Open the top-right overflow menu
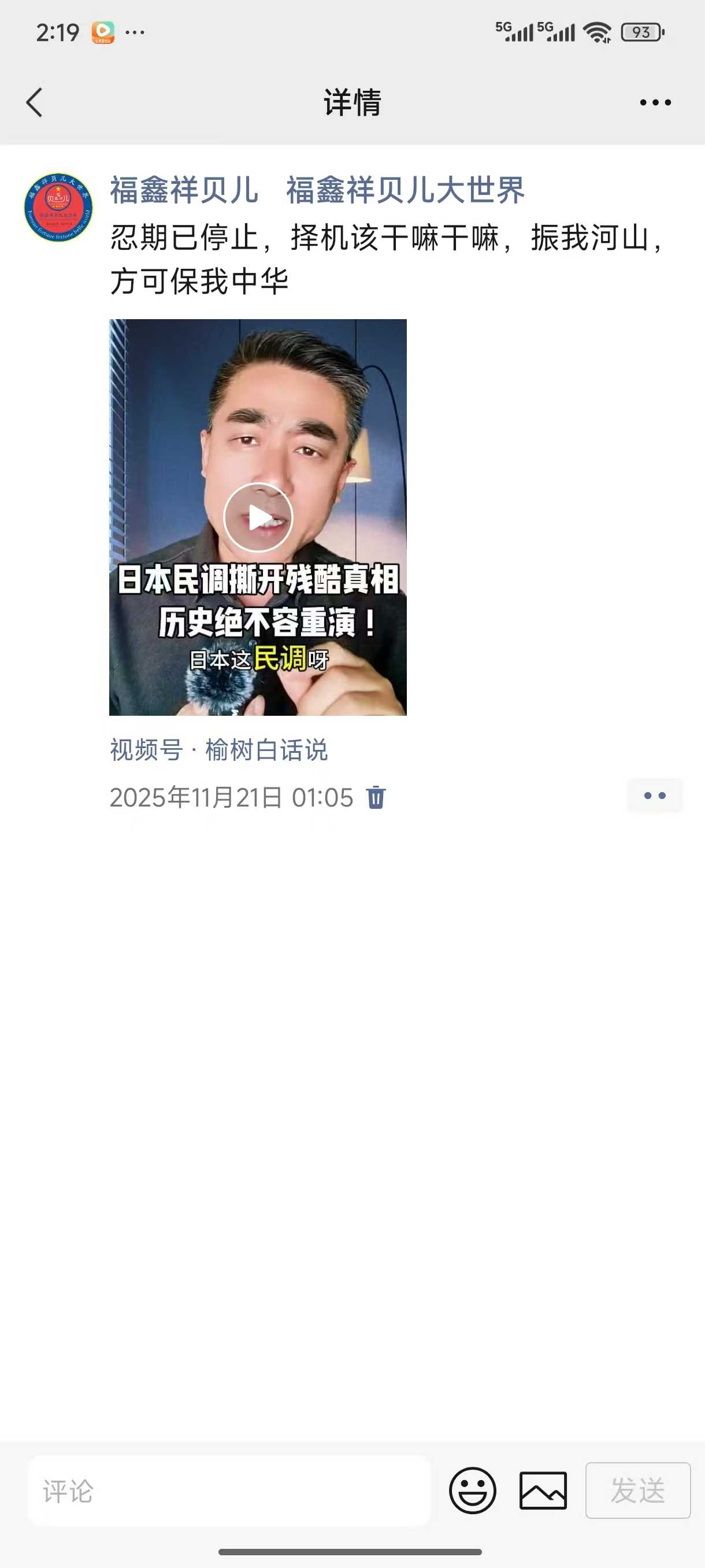The image size is (705, 1568). [x=655, y=102]
